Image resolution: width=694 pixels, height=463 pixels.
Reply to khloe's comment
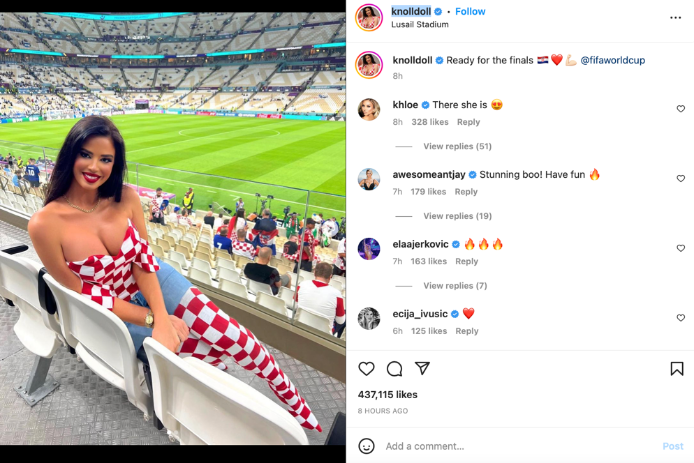pos(468,122)
